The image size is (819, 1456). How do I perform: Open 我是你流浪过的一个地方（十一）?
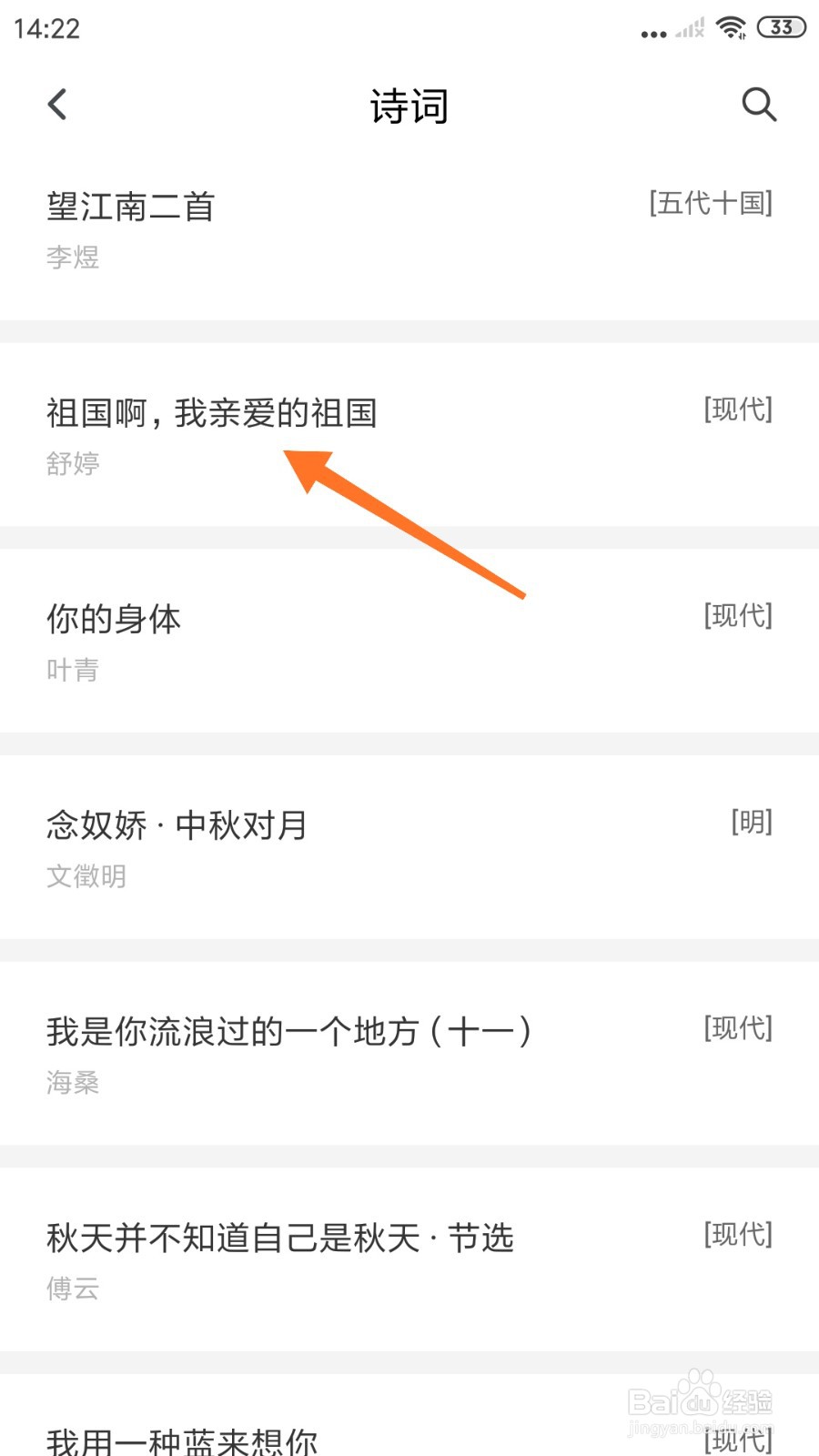[x=289, y=1030]
